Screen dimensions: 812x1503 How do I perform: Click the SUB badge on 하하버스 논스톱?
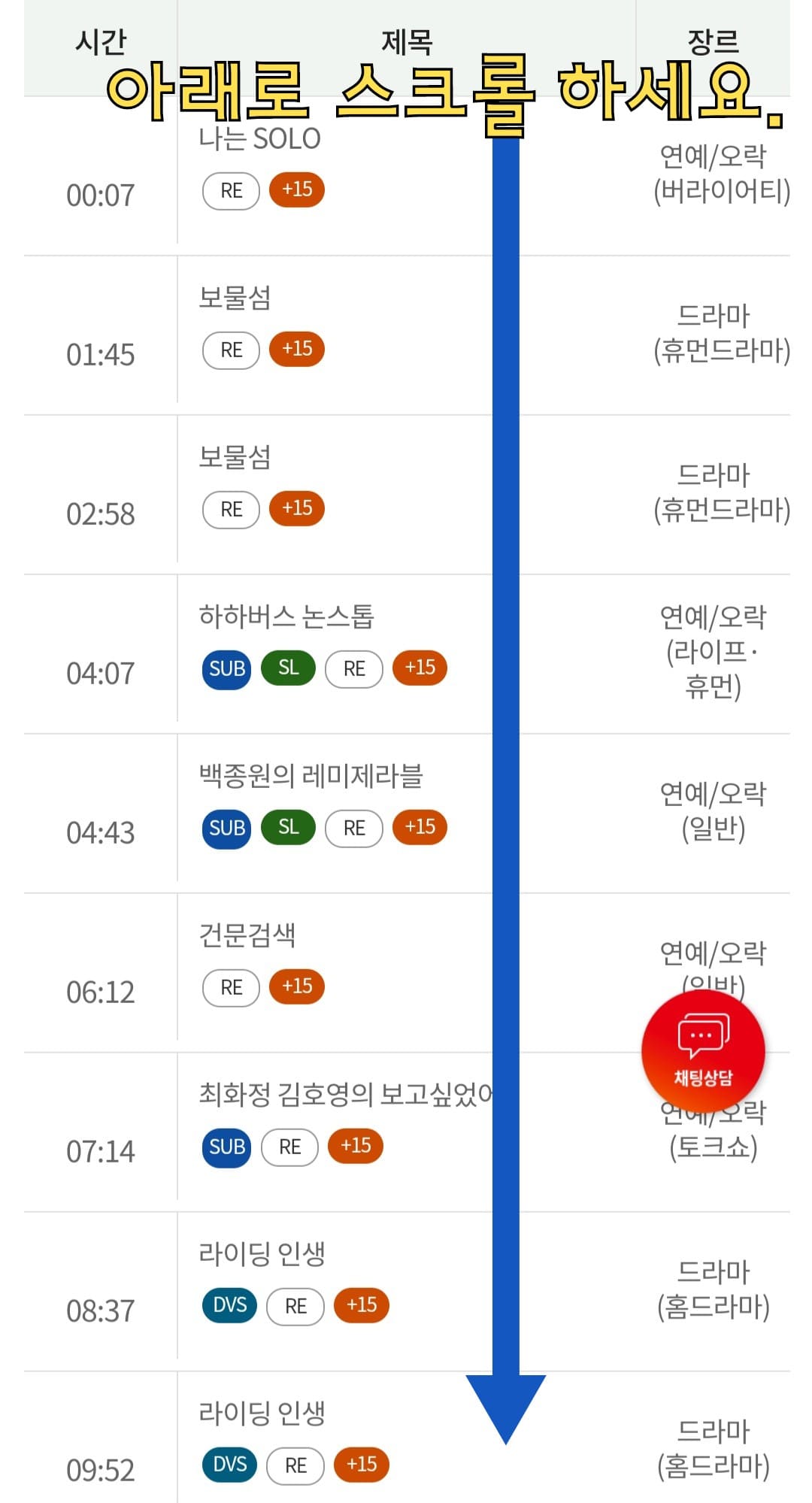pyautogui.click(x=226, y=669)
